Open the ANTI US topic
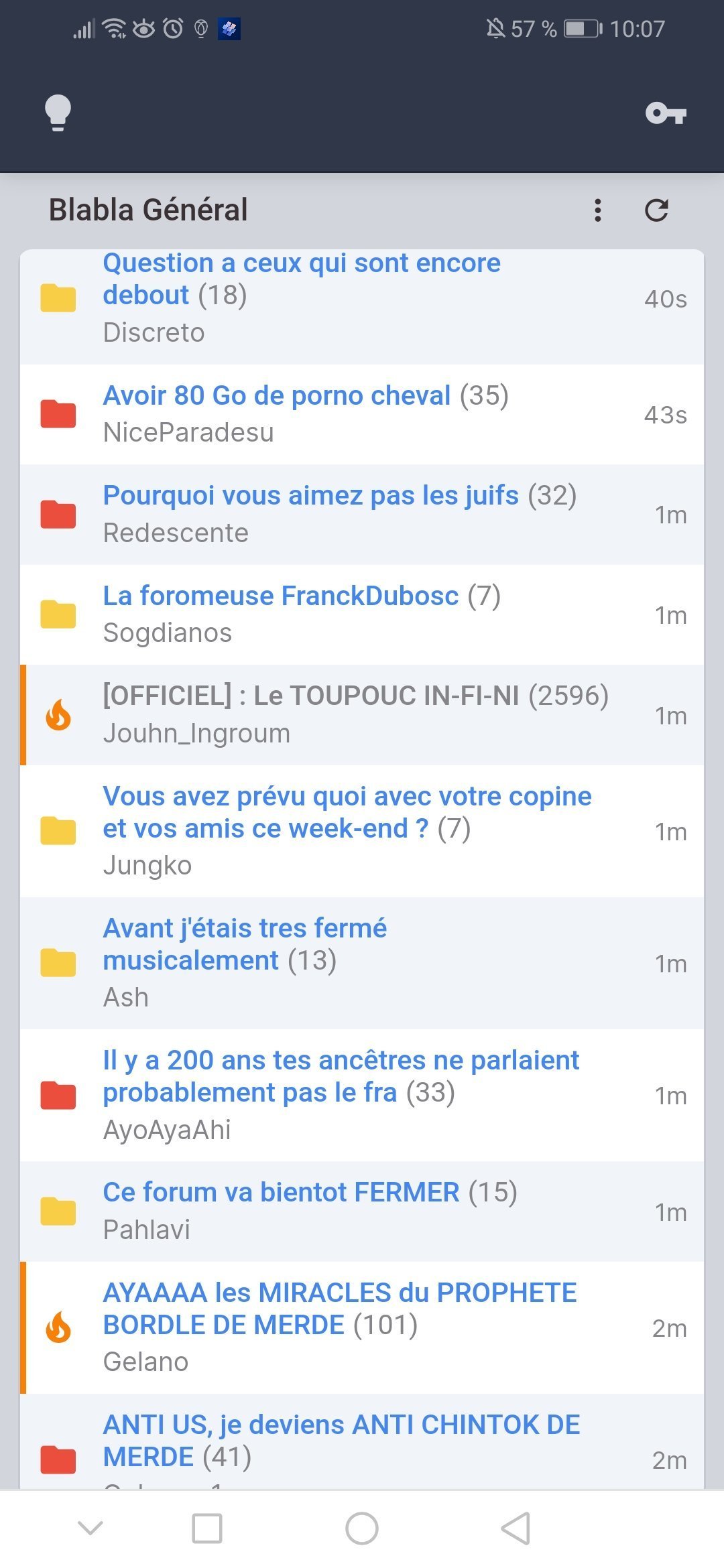The width and height of the screenshot is (724, 1568). (362, 1441)
